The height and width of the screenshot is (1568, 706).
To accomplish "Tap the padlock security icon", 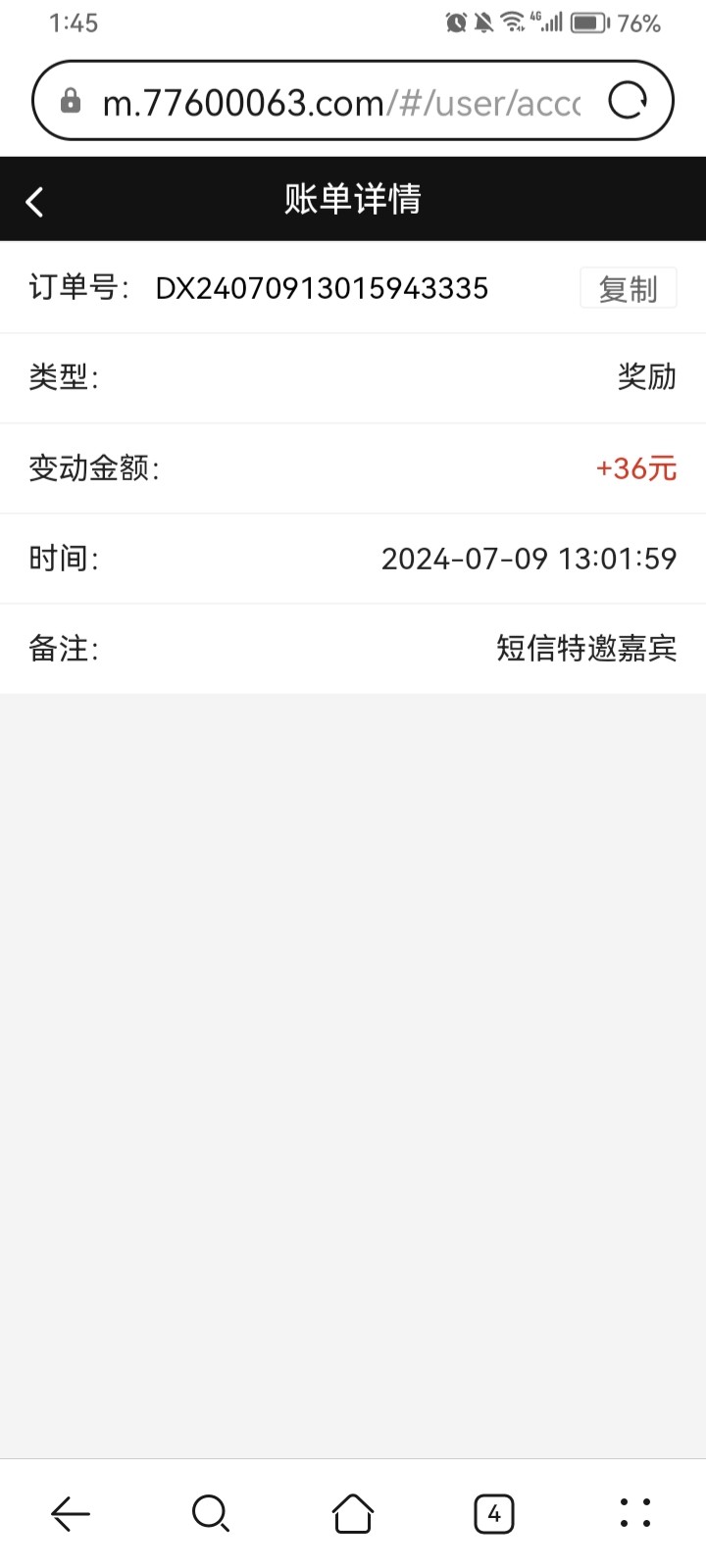I will click(x=69, y=99).
